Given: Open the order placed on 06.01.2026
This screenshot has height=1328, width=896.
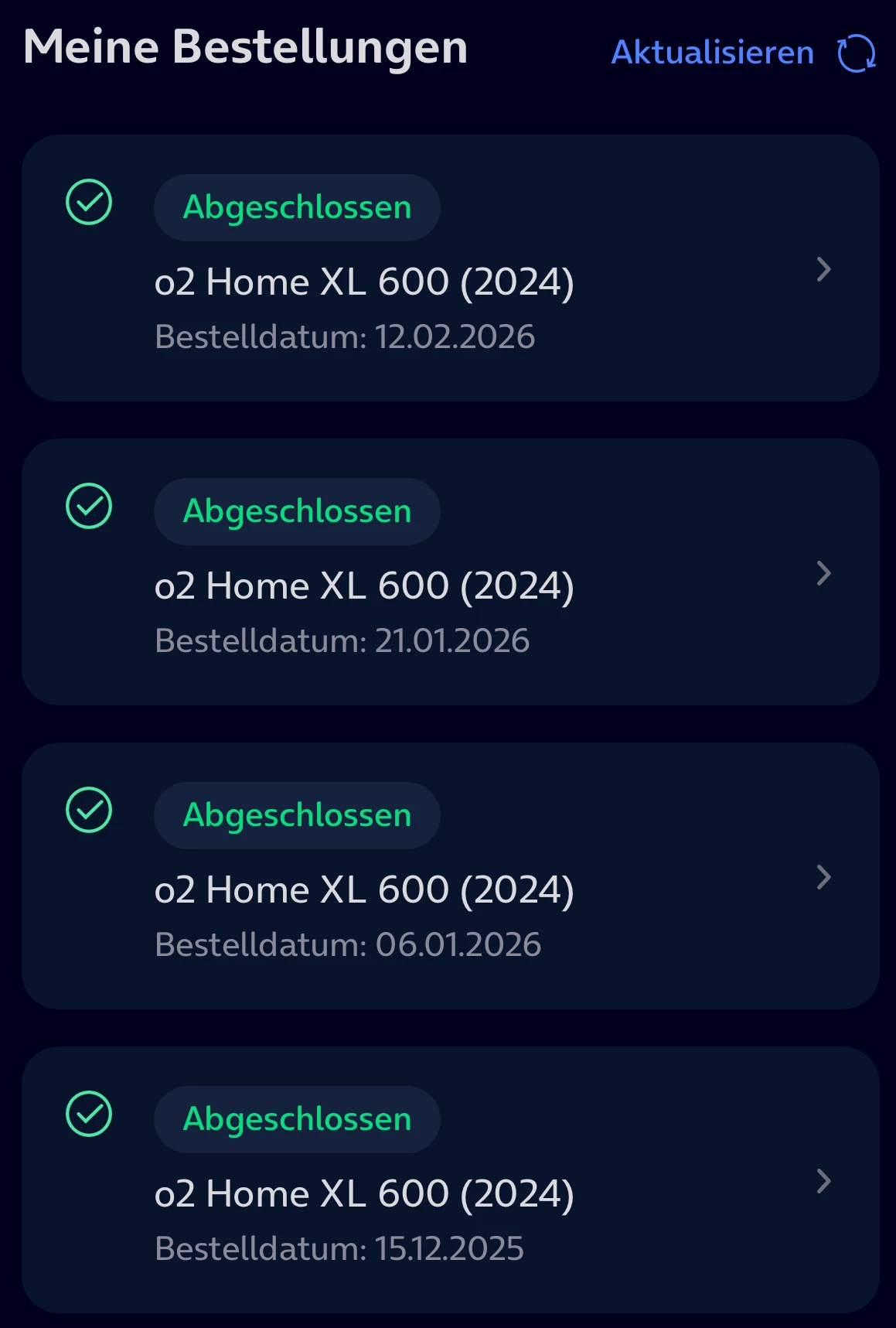Looking at the screenshot, I should [x=450, y=876].
